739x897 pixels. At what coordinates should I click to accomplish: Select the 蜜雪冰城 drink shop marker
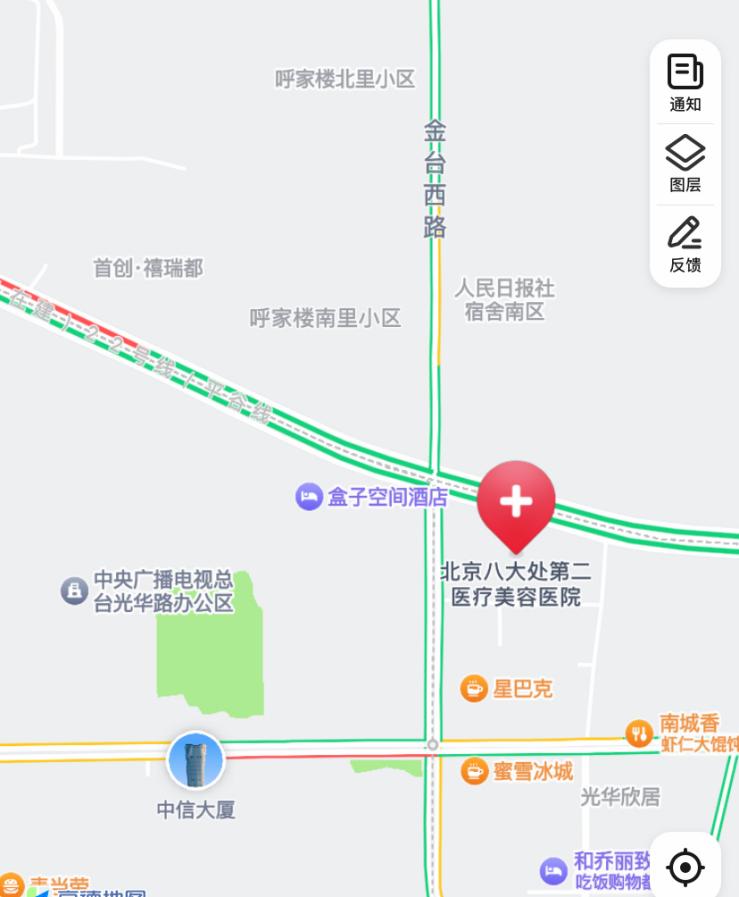(x=474, y=771)
